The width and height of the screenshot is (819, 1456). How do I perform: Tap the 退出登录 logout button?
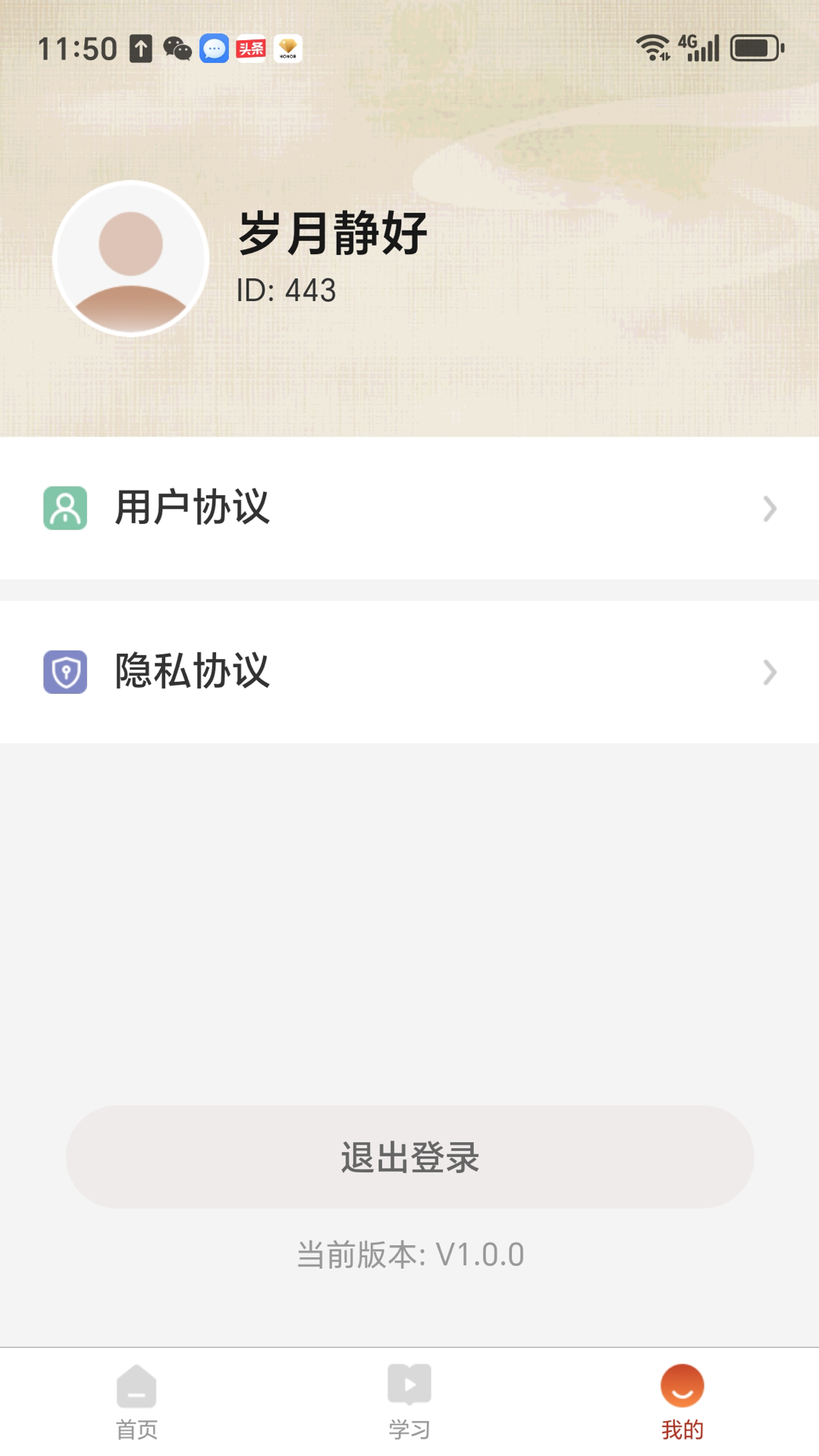tap(409, 1156)
